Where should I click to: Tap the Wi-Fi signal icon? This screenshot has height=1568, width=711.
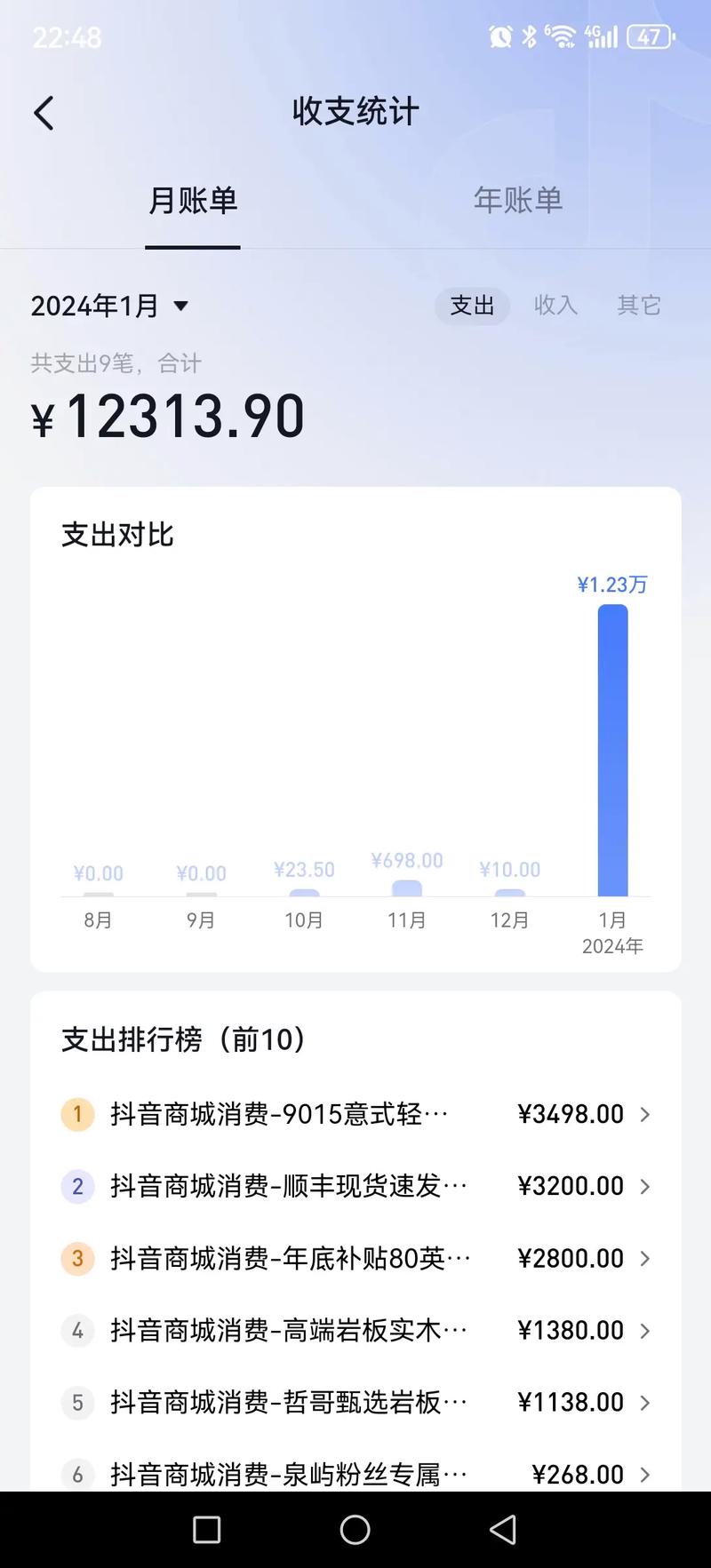[x=562, y=37]
